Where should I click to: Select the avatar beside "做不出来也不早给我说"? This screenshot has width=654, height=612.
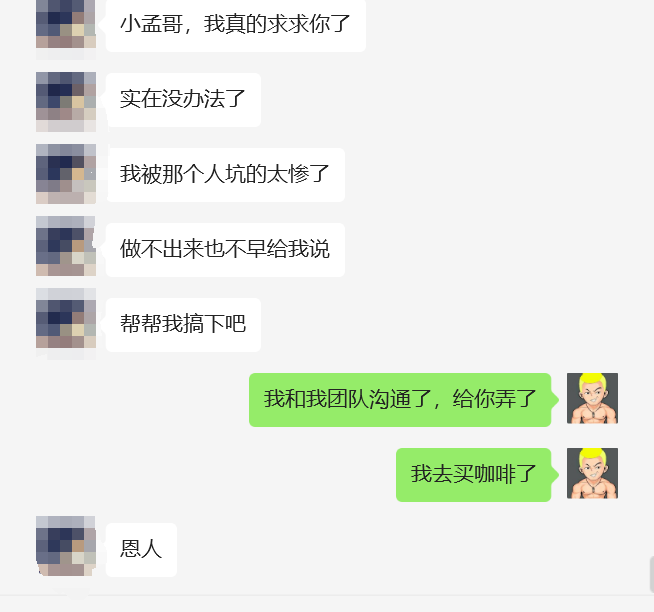pyautogui.click(x=66, y=248)
